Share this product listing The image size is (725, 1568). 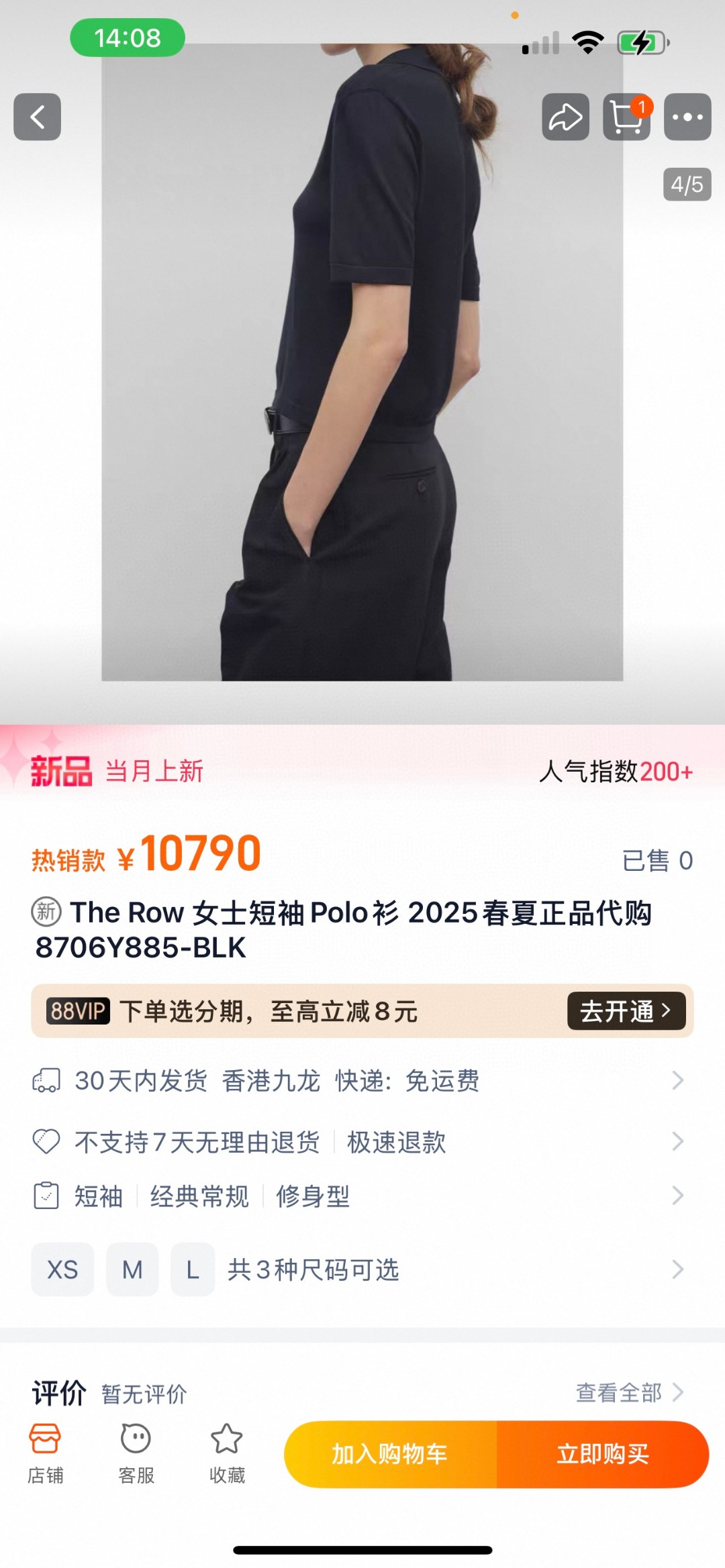(x=565, y=117)
